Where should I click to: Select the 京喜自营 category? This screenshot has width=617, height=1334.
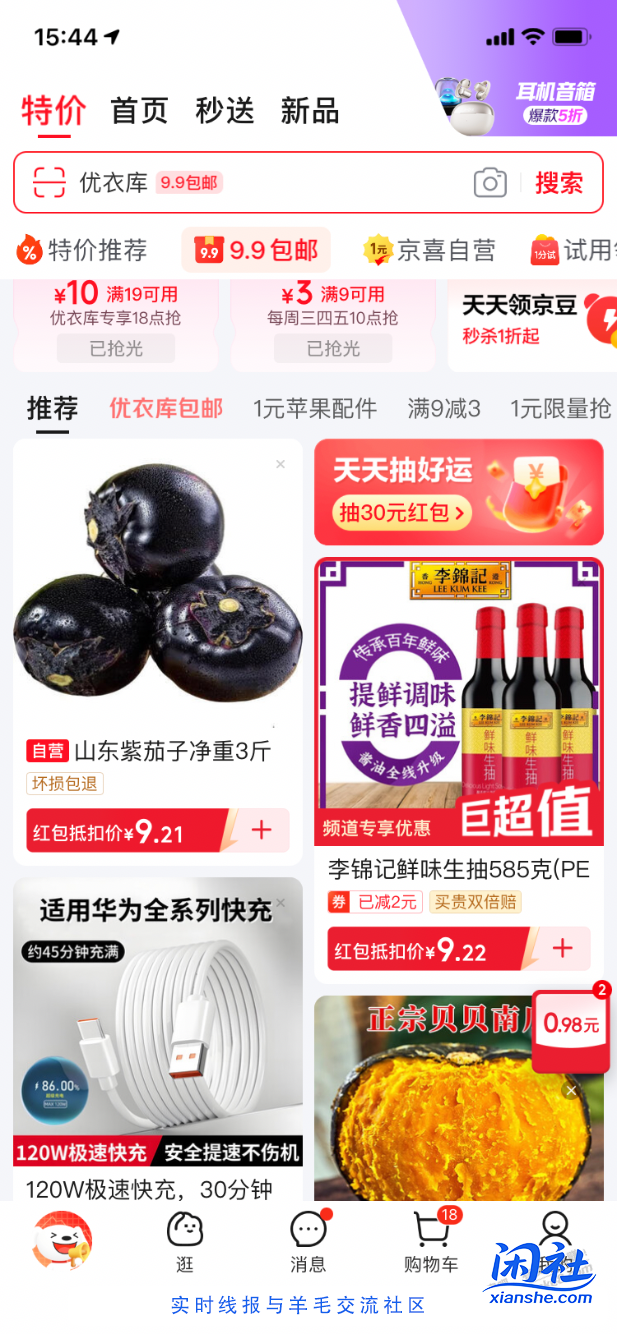pos(430,250)
